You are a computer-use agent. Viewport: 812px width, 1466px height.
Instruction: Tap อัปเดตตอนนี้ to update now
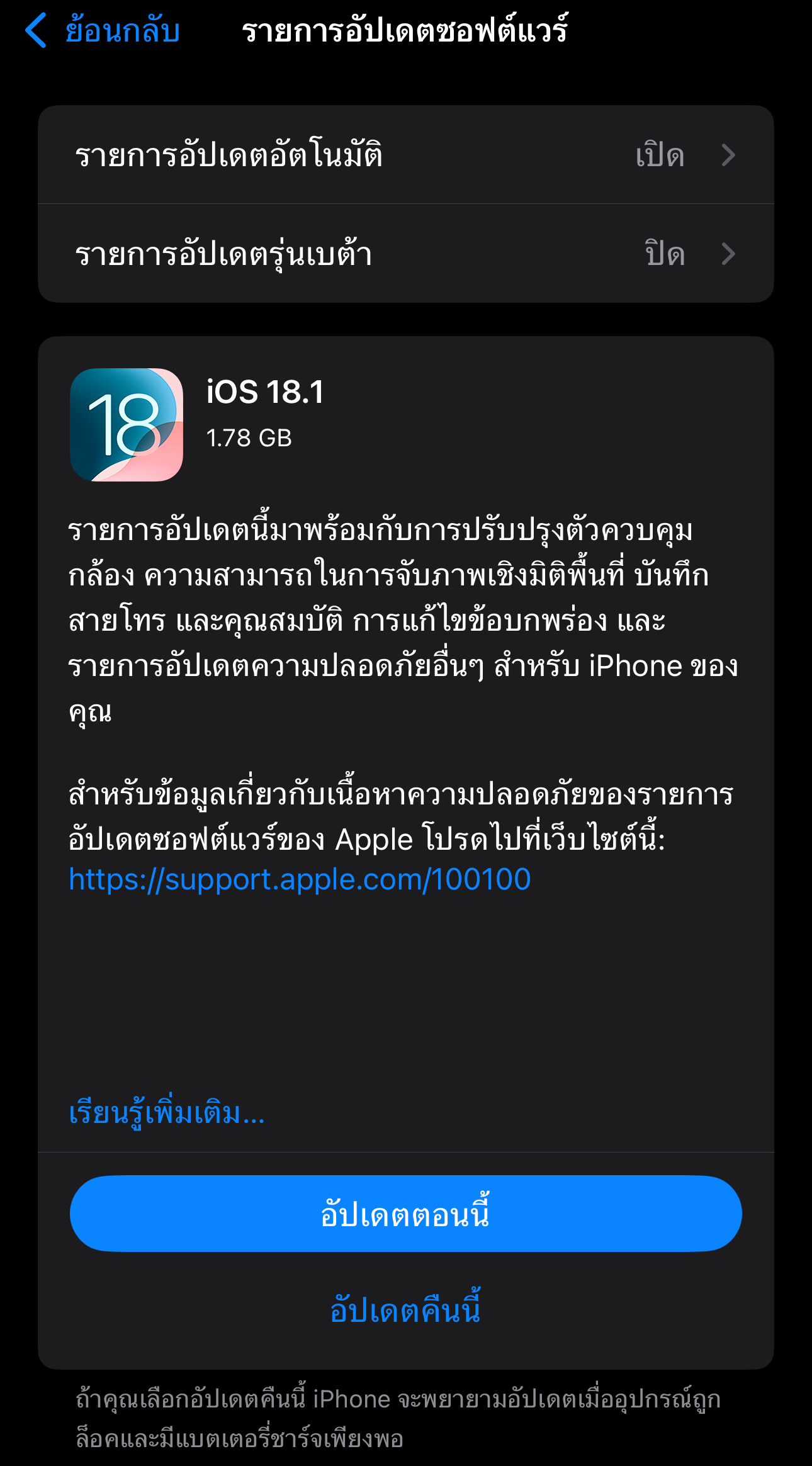(406, 1214)
